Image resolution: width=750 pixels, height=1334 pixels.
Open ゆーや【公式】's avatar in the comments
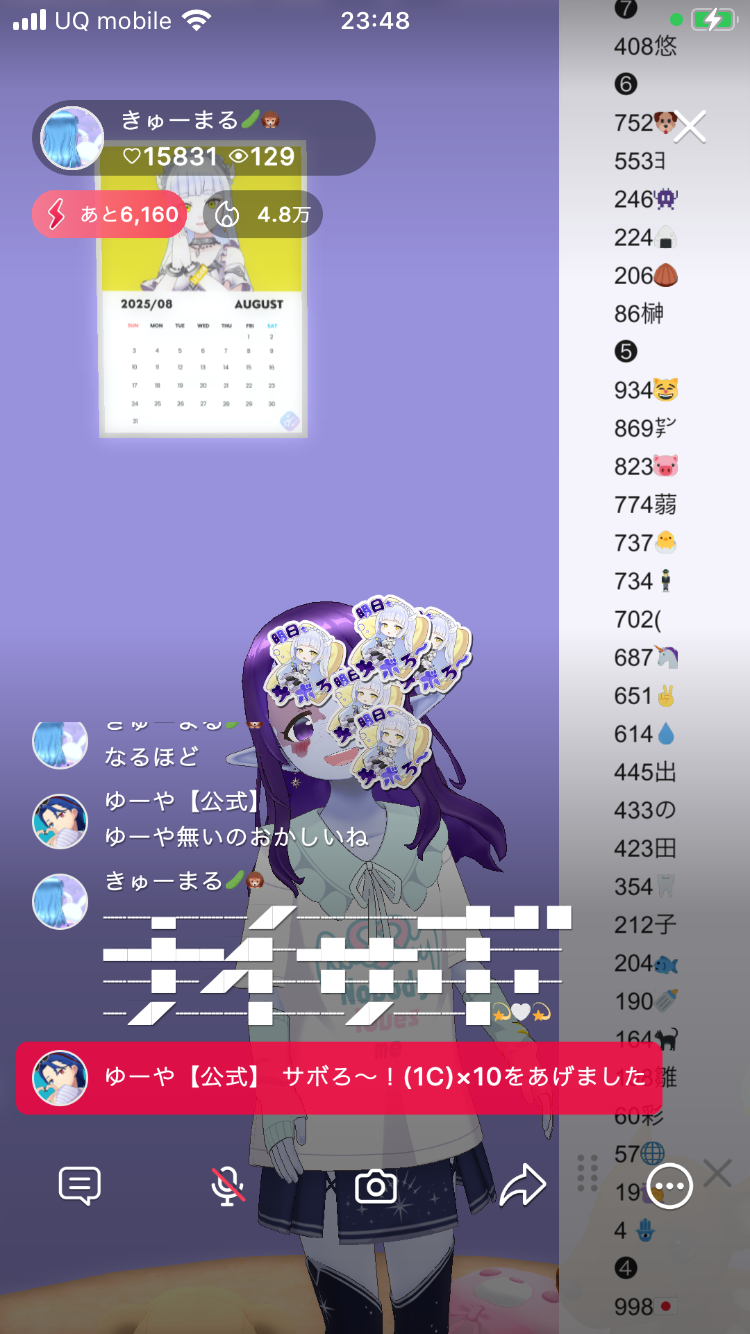point(60,821)
